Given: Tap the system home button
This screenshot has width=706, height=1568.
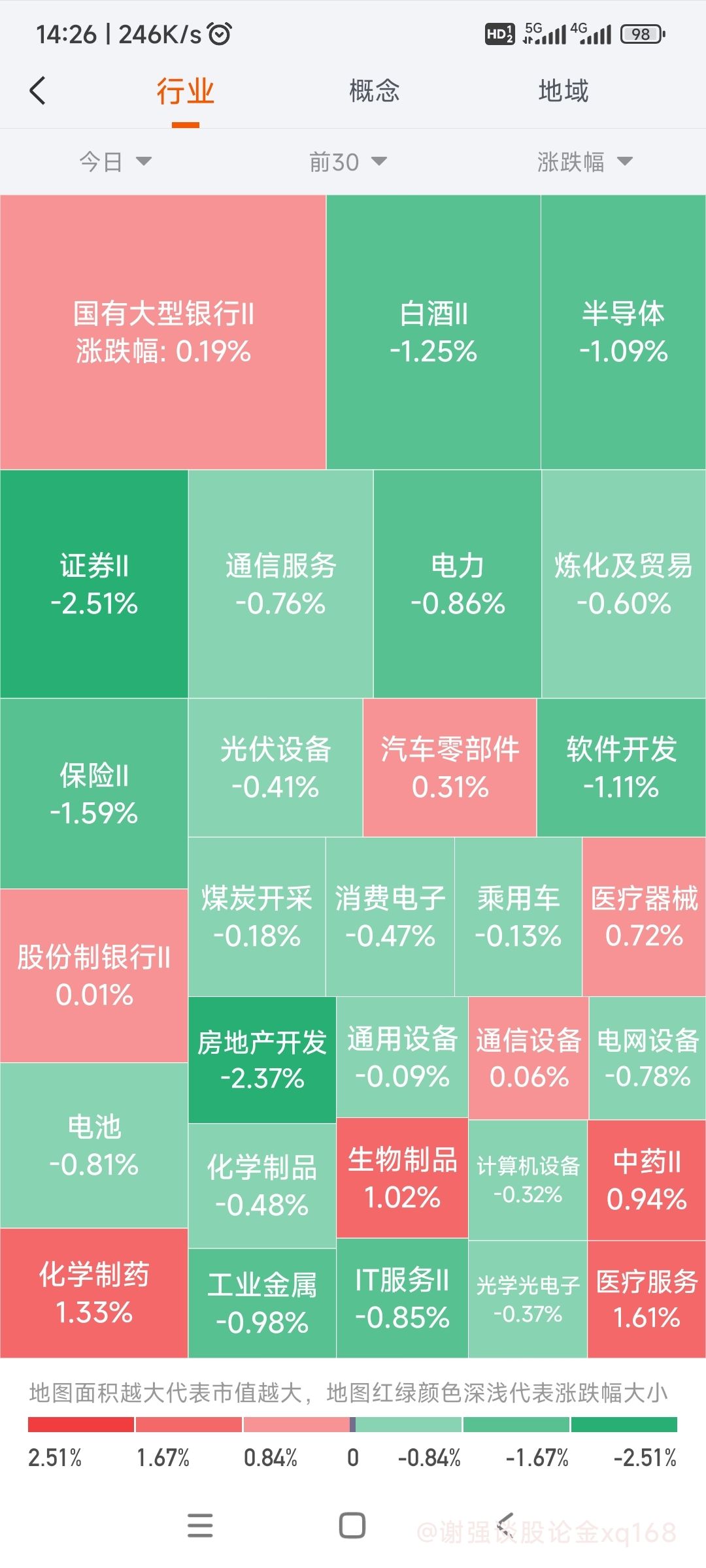Looking at the screenshot, I should coord(352,1526).
